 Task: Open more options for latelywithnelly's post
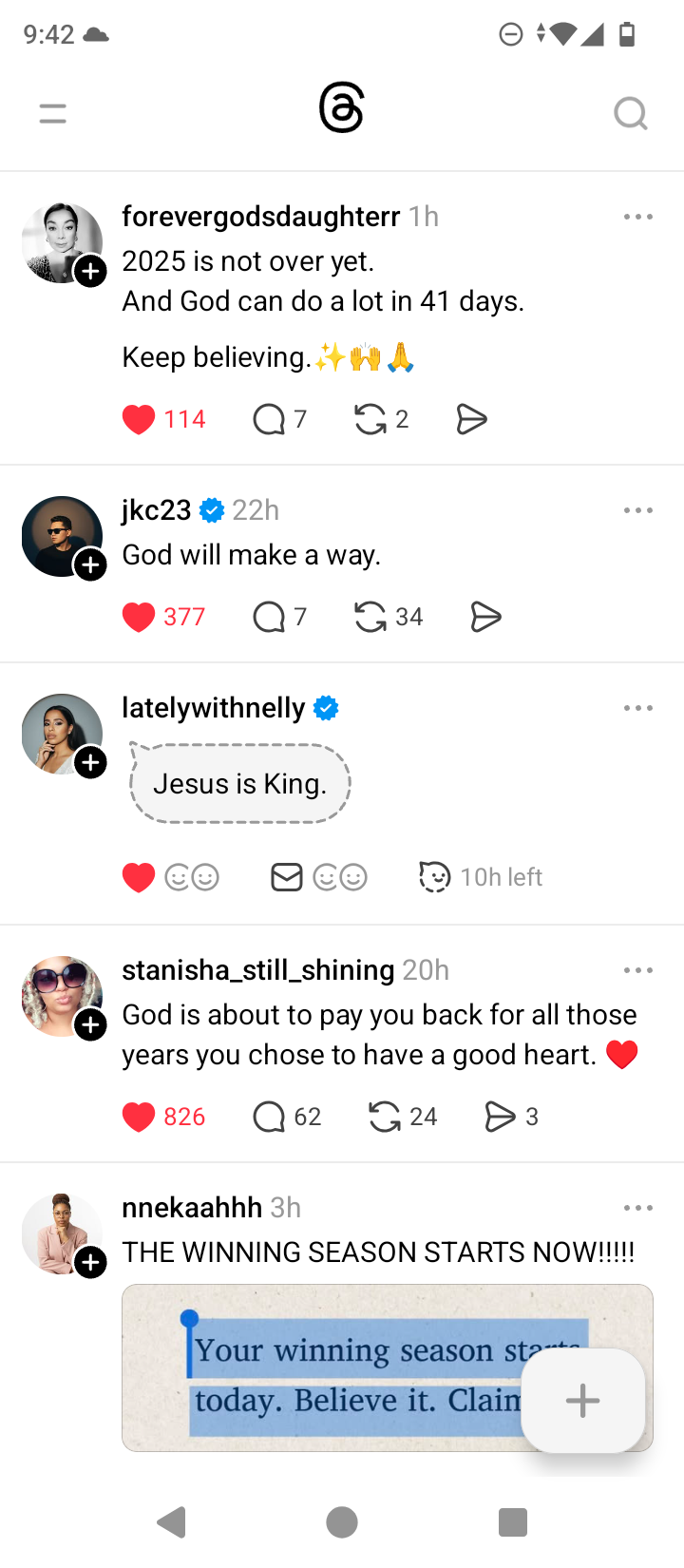point(637,709)
